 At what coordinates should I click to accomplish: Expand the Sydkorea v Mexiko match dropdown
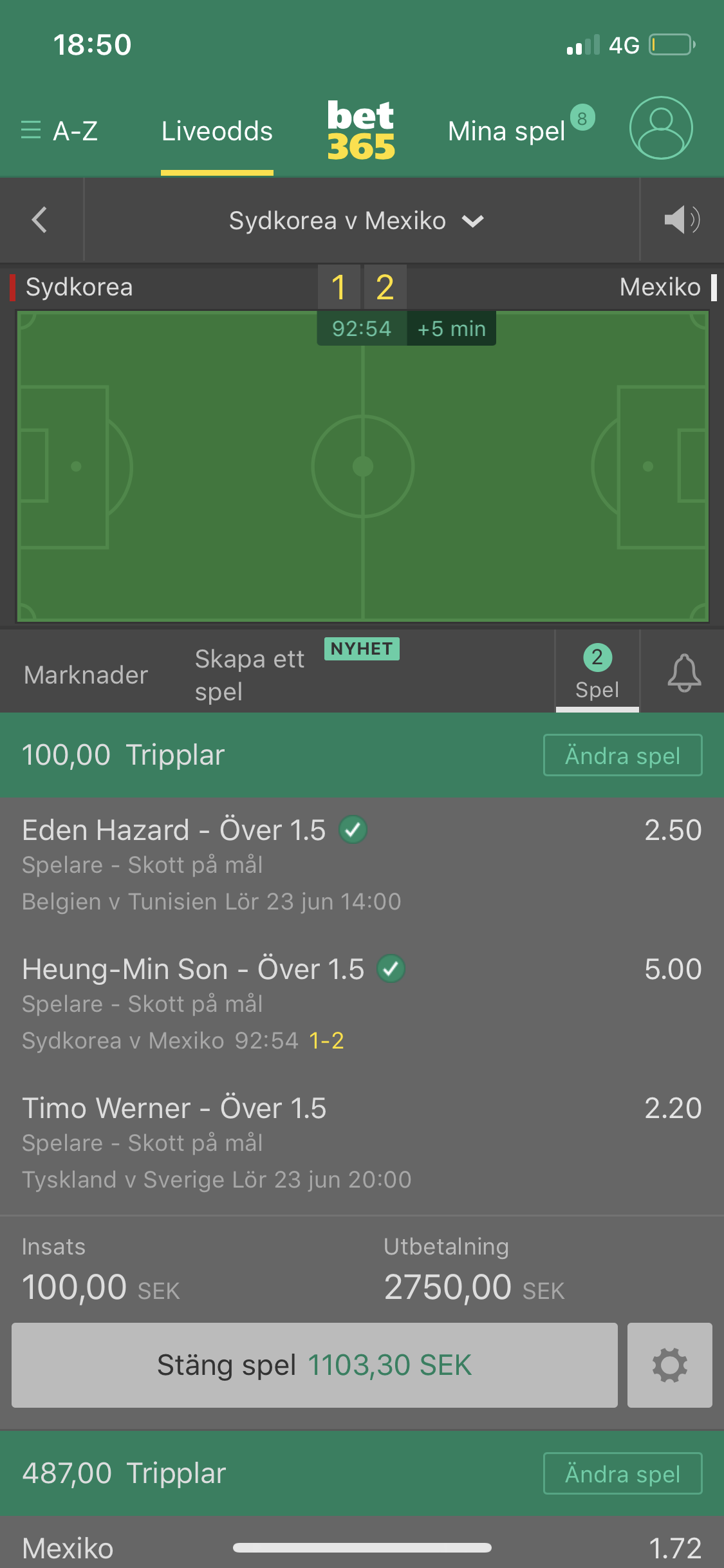pyautogui.click(x=356, y=221)
